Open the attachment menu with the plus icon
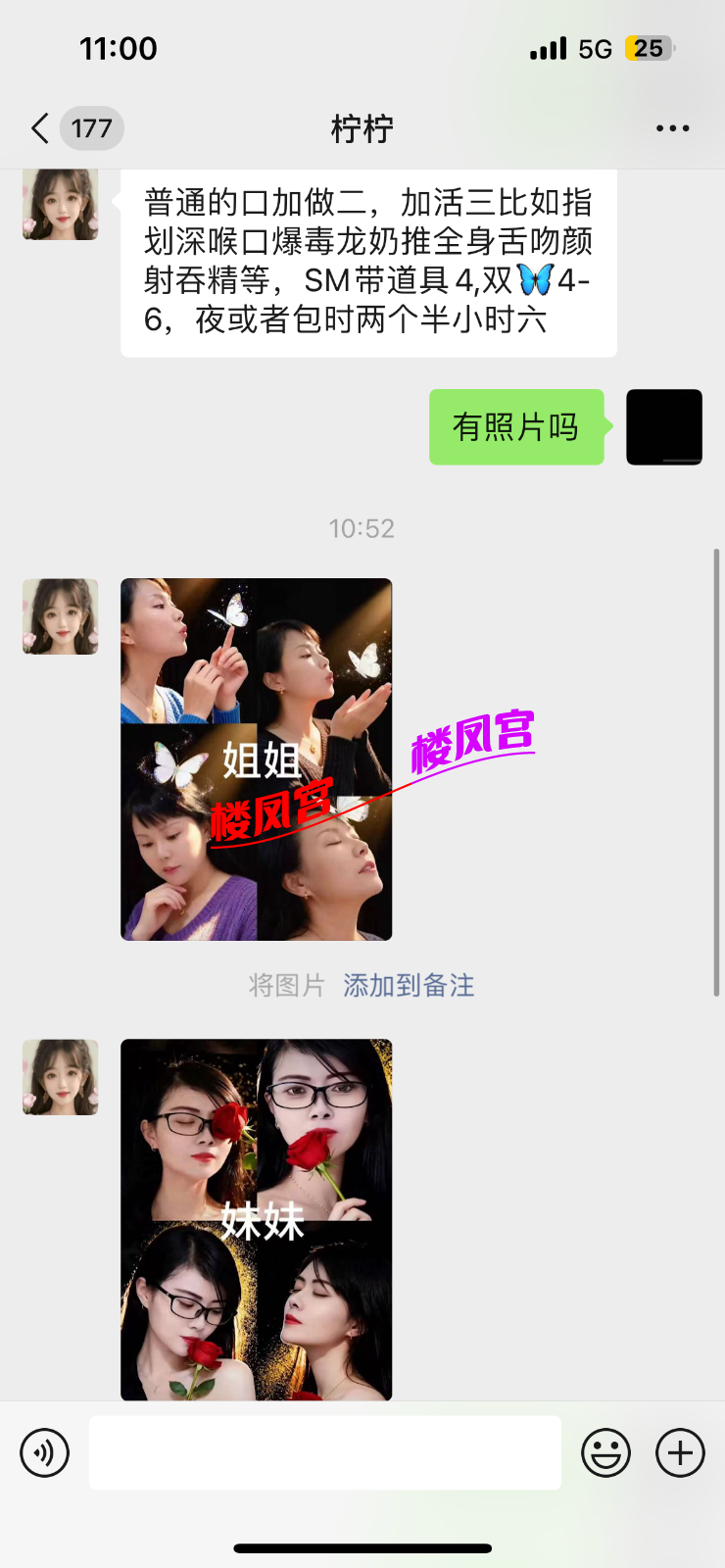This screenshot has height=1568, width=725. click(681, 1452)
